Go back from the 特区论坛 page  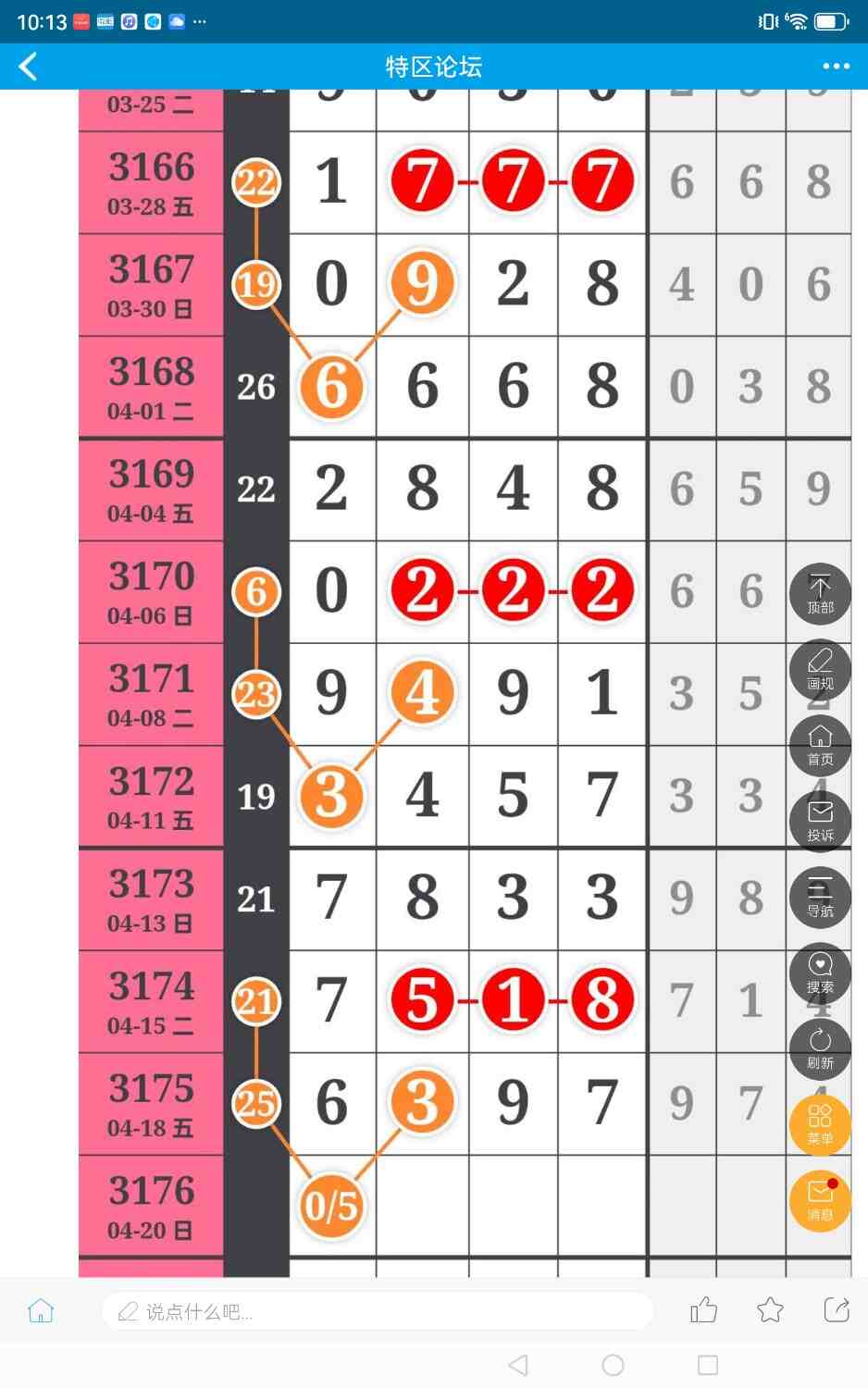[x=29, y=67]
